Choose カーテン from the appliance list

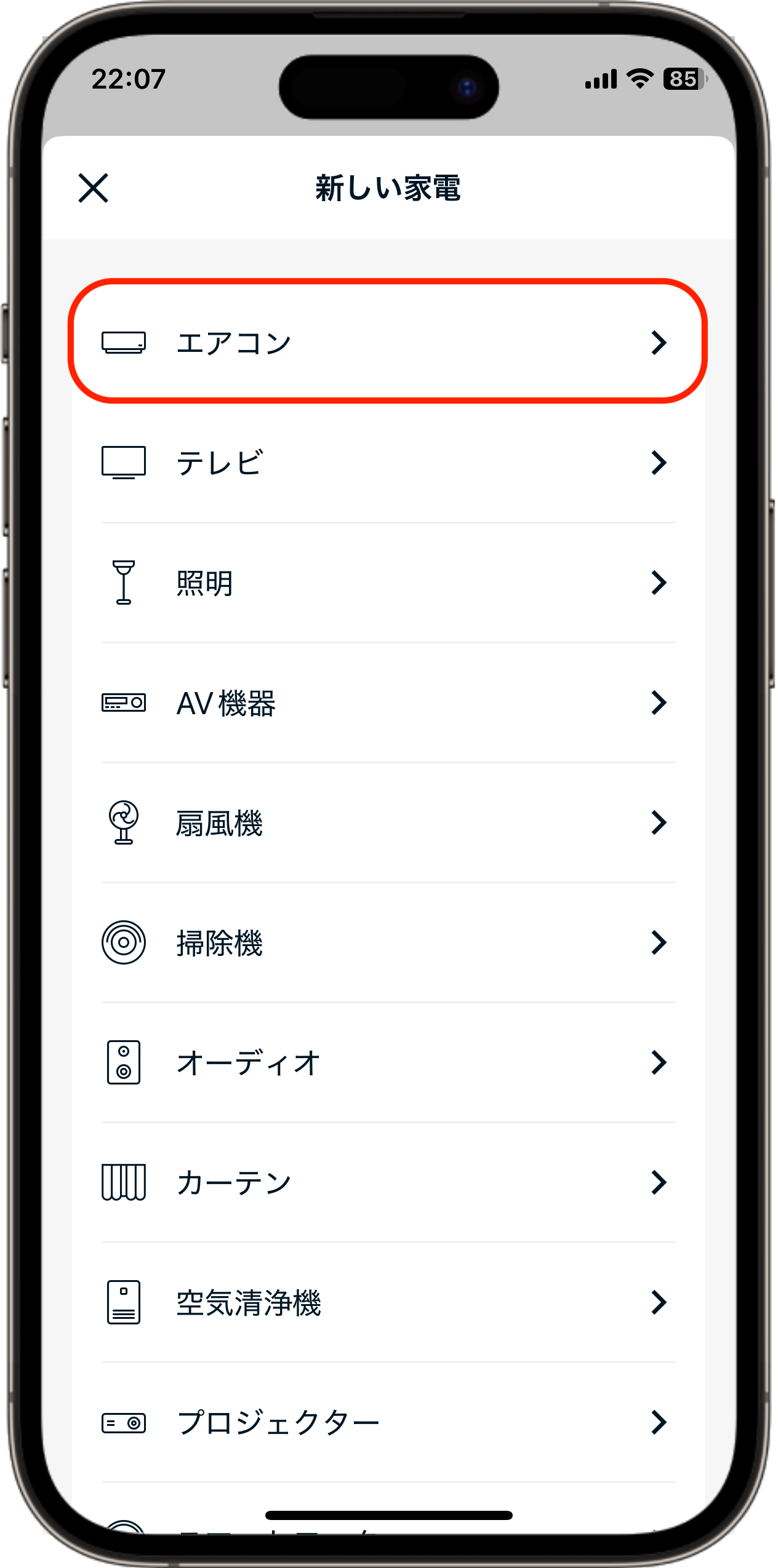pyautogui.click(x=388, y=1182)
